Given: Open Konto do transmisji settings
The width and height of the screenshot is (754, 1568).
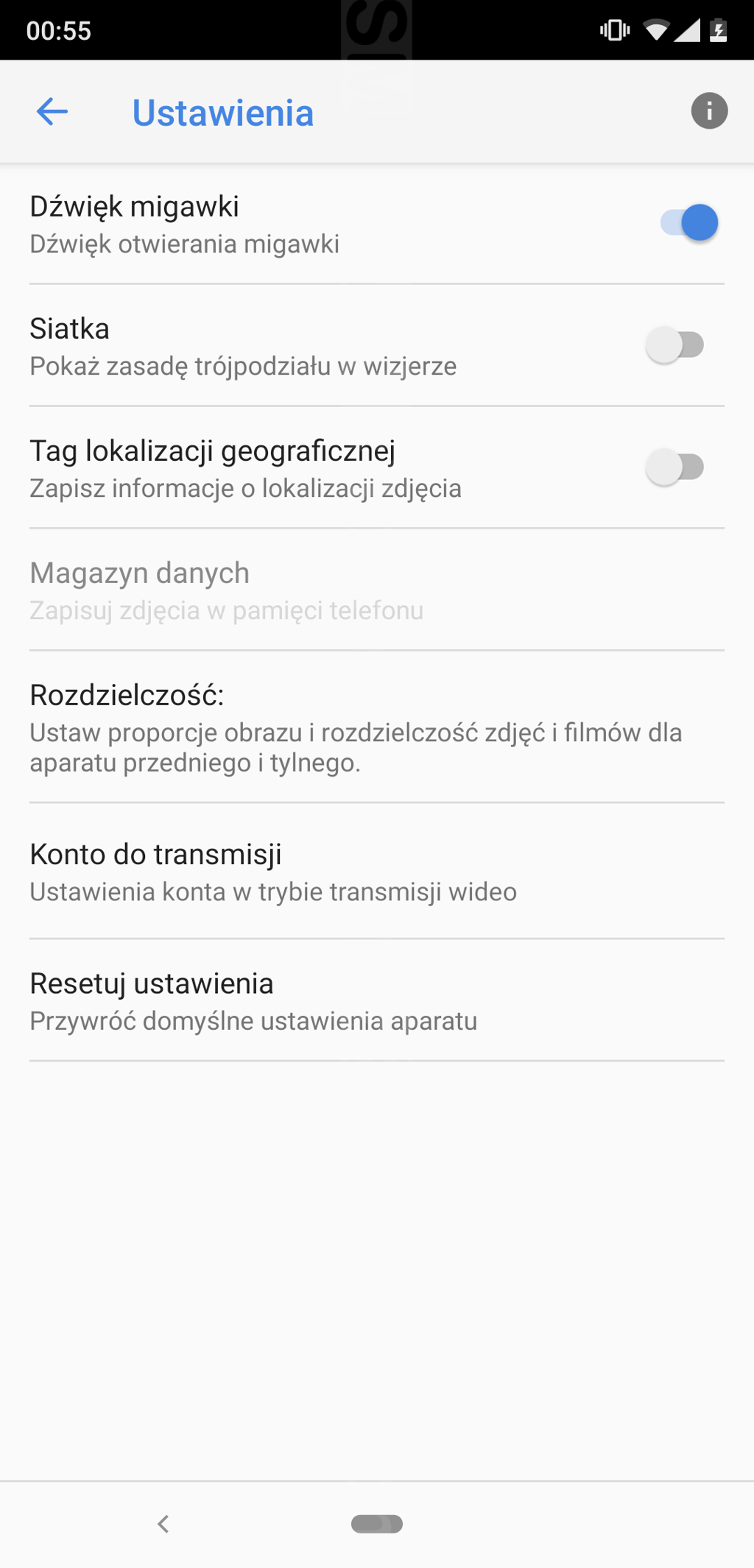Looking at the screenshot, I should pyautogui.click(x=377, y=872).
